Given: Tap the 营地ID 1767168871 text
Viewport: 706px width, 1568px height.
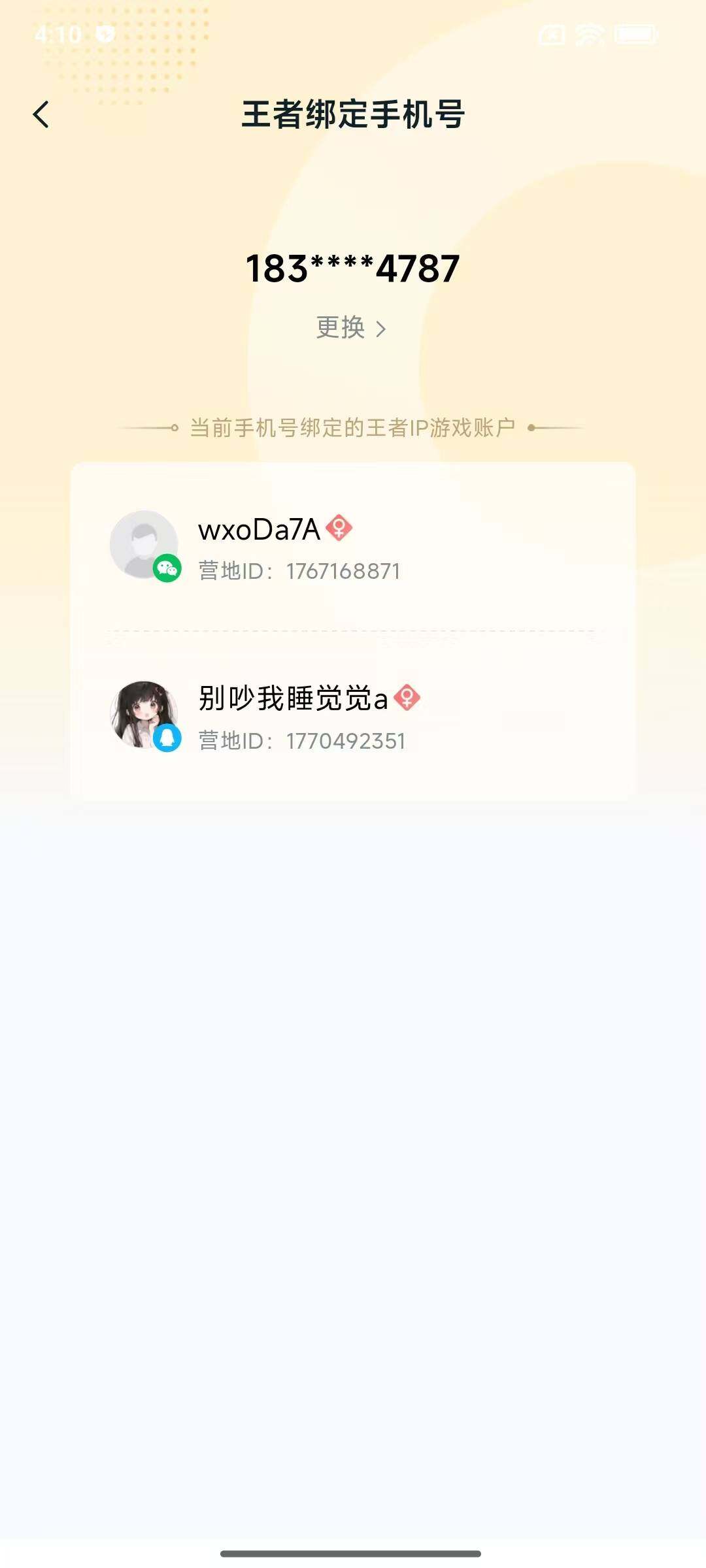Looking at the screenshot, I should tap(301, 570).
